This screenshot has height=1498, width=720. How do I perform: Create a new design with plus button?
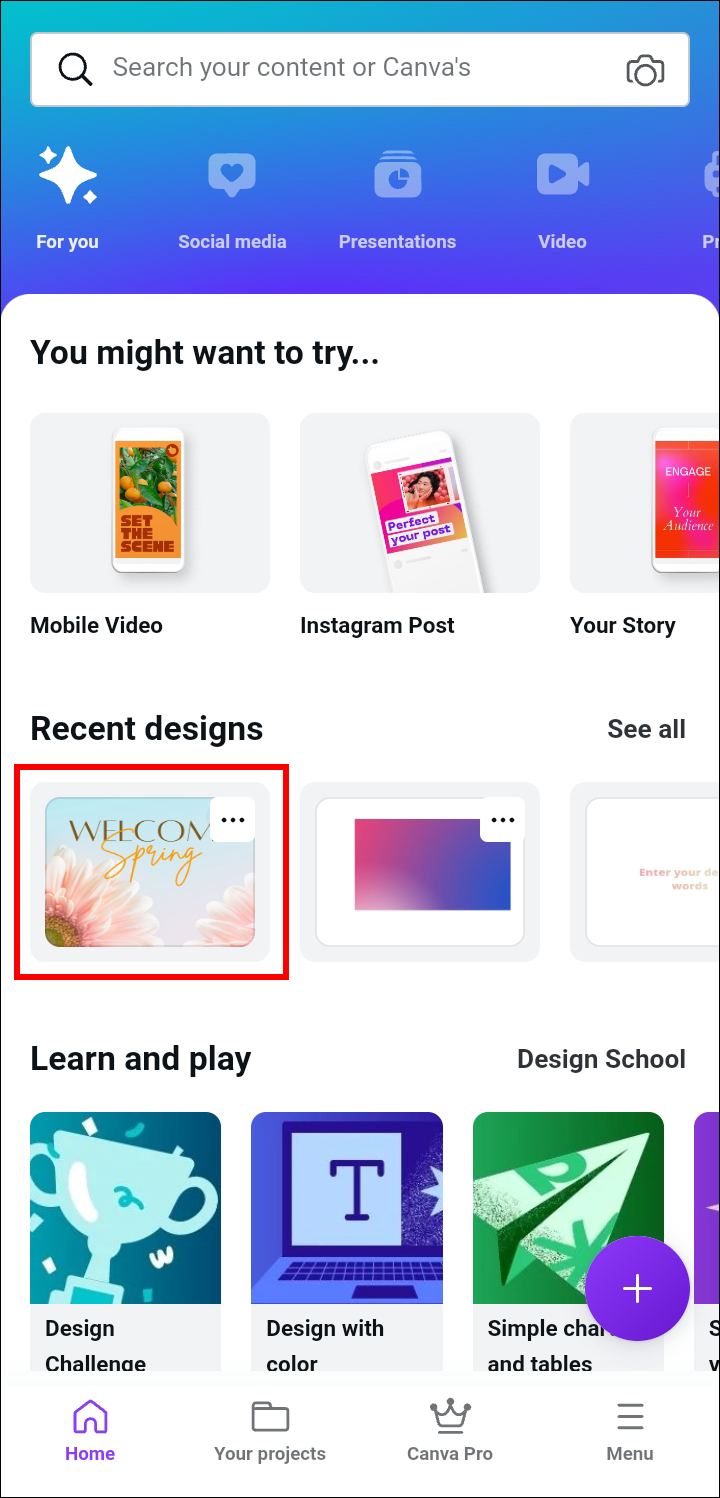[x=637, y=1288]
